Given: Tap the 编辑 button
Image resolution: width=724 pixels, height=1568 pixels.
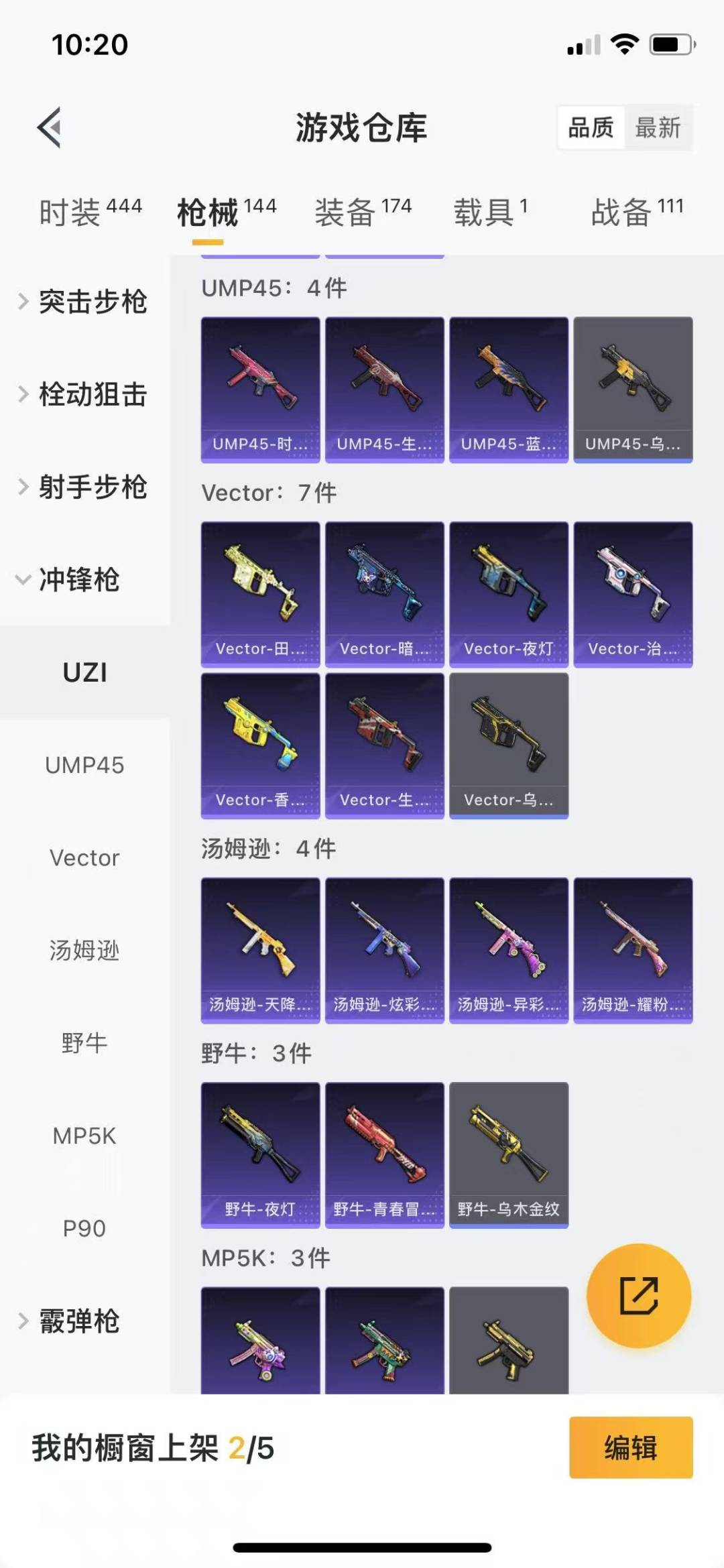Looking at the screenshot, I should point(631,1447).
